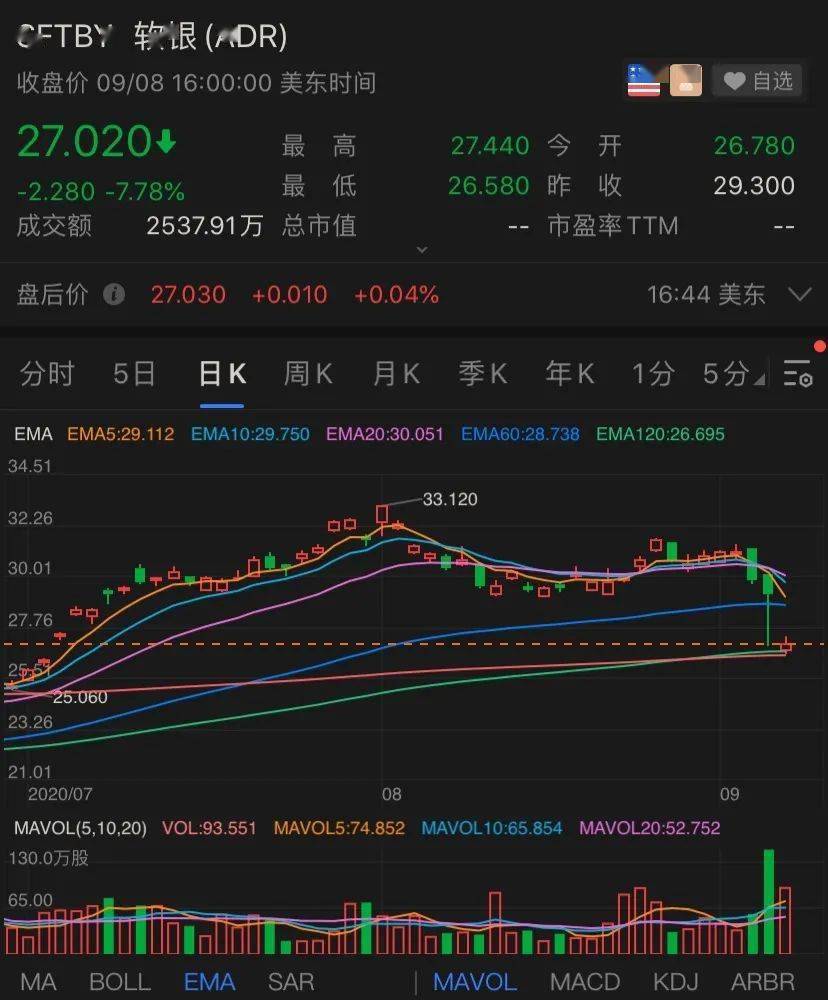Image resolution: width=828 pixels, height=1000 pixels.
Task: Click the avatar icon next to the US flag
Action: 686,81
